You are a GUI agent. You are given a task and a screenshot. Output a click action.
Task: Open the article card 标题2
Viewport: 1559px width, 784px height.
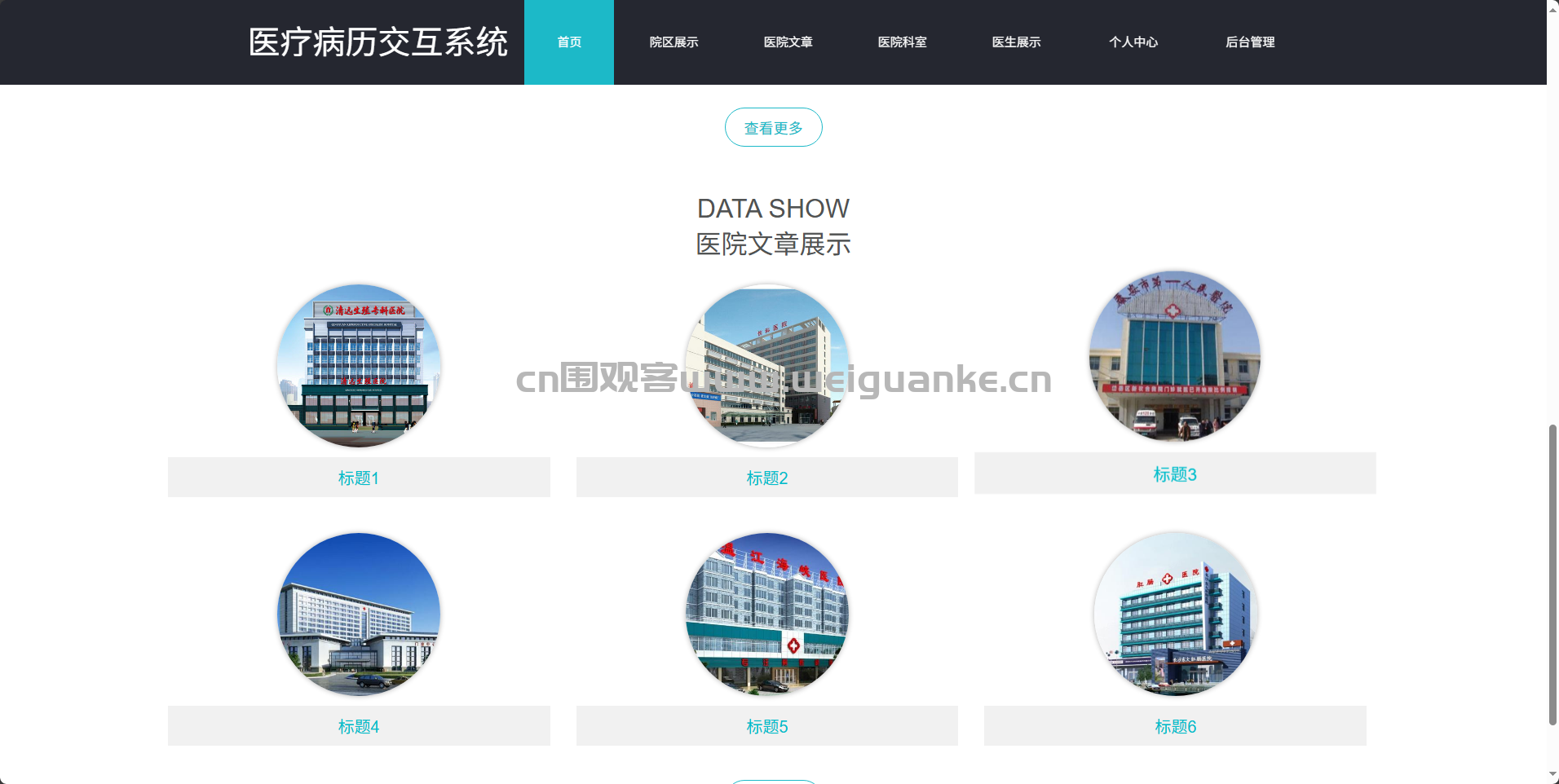[766, 478]
